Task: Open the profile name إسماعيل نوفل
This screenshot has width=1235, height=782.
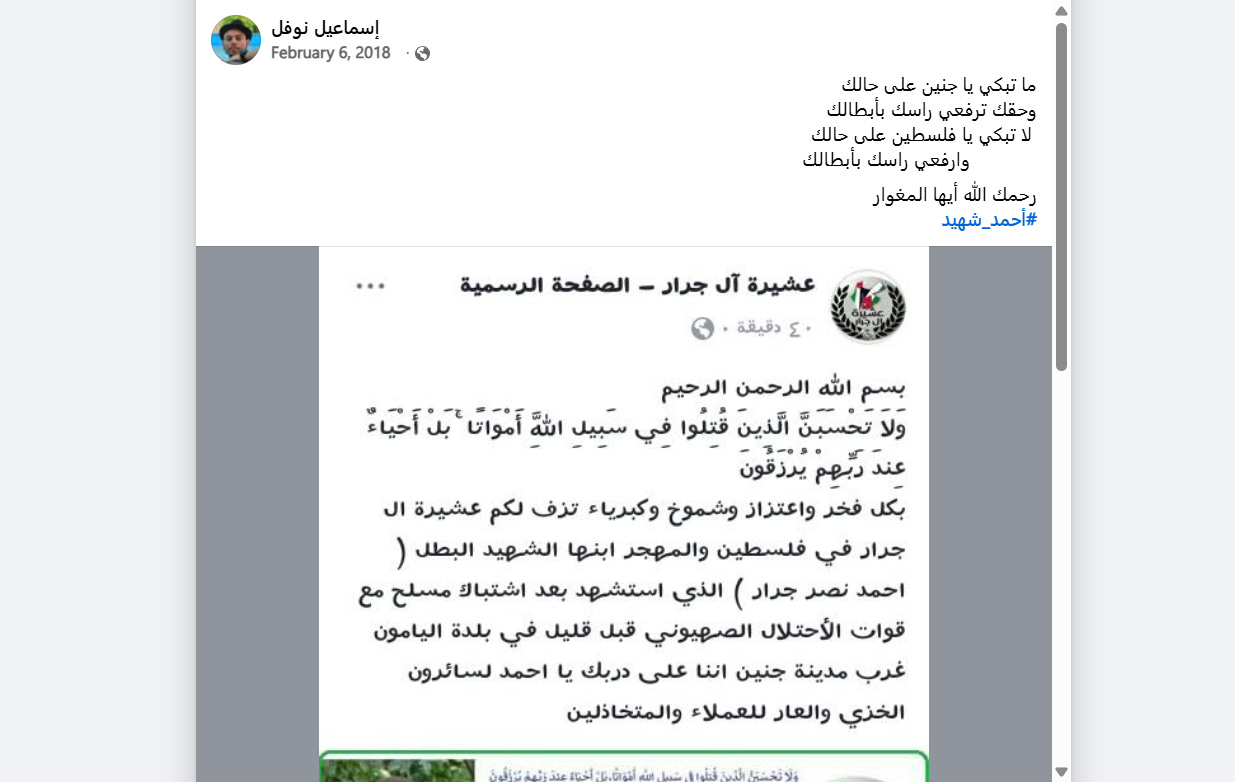Action: 325,28
